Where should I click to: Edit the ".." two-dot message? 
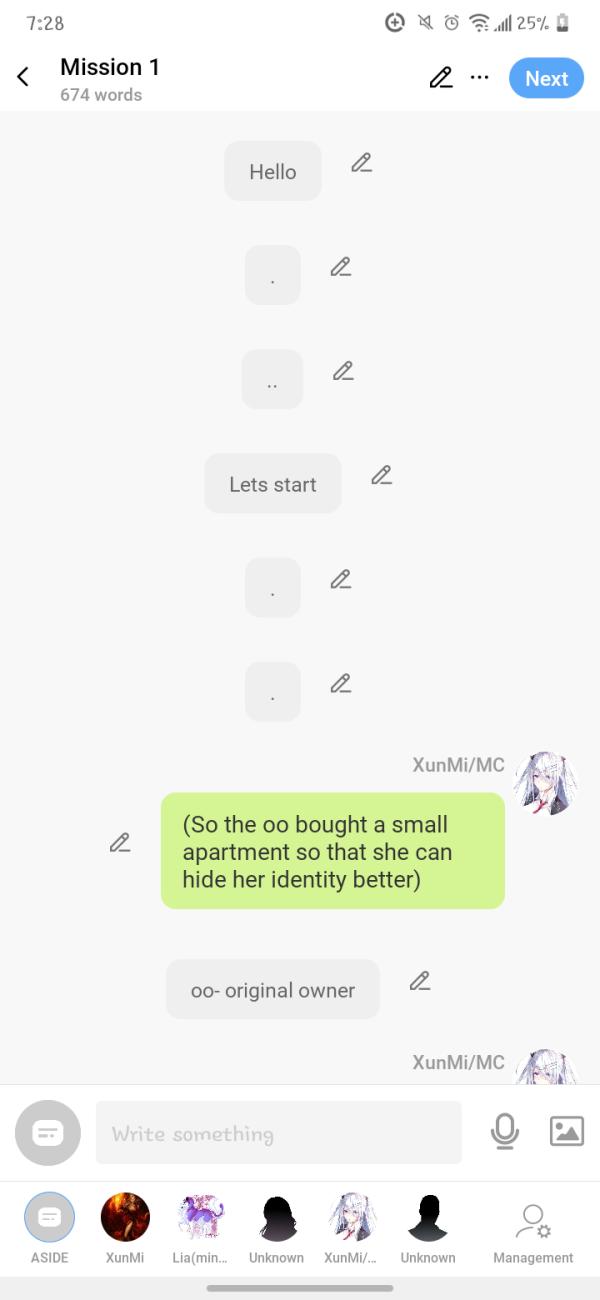343,371
